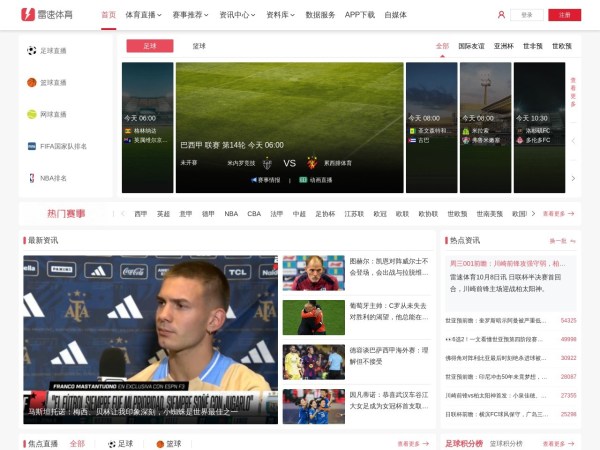The height and width of the screenshot is (450, 600).
Task: Filter matches by 亚洲杯
Action: [503, 46]
